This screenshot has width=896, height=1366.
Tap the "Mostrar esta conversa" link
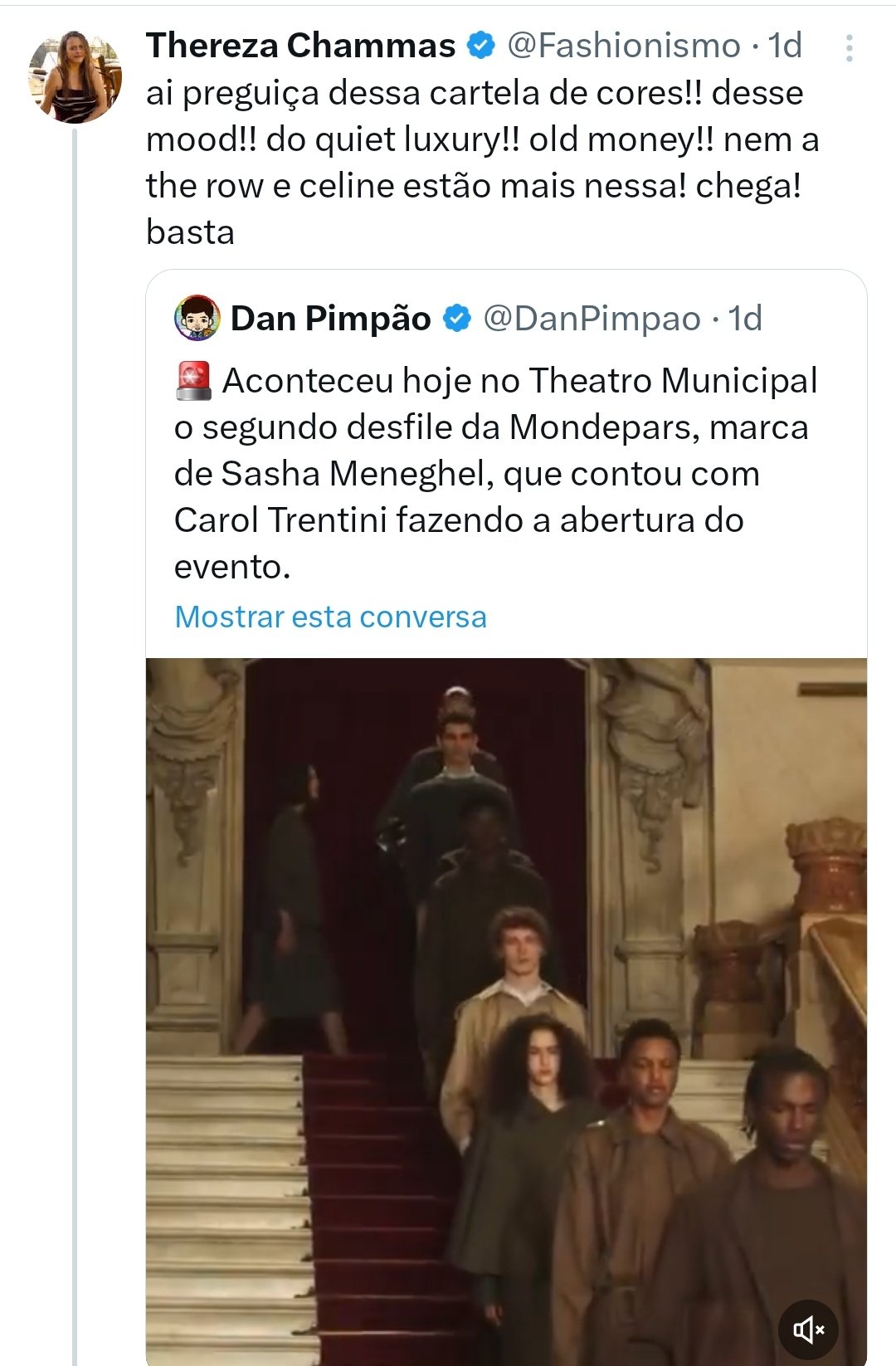tap(330, 617)
